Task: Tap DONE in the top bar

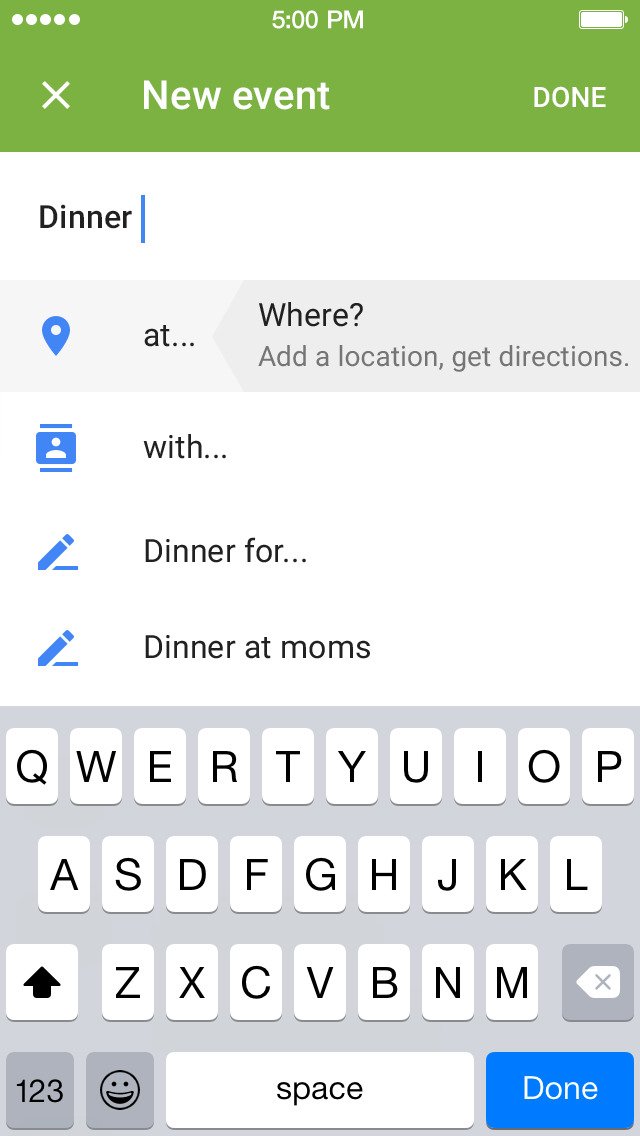Action: 569,97
